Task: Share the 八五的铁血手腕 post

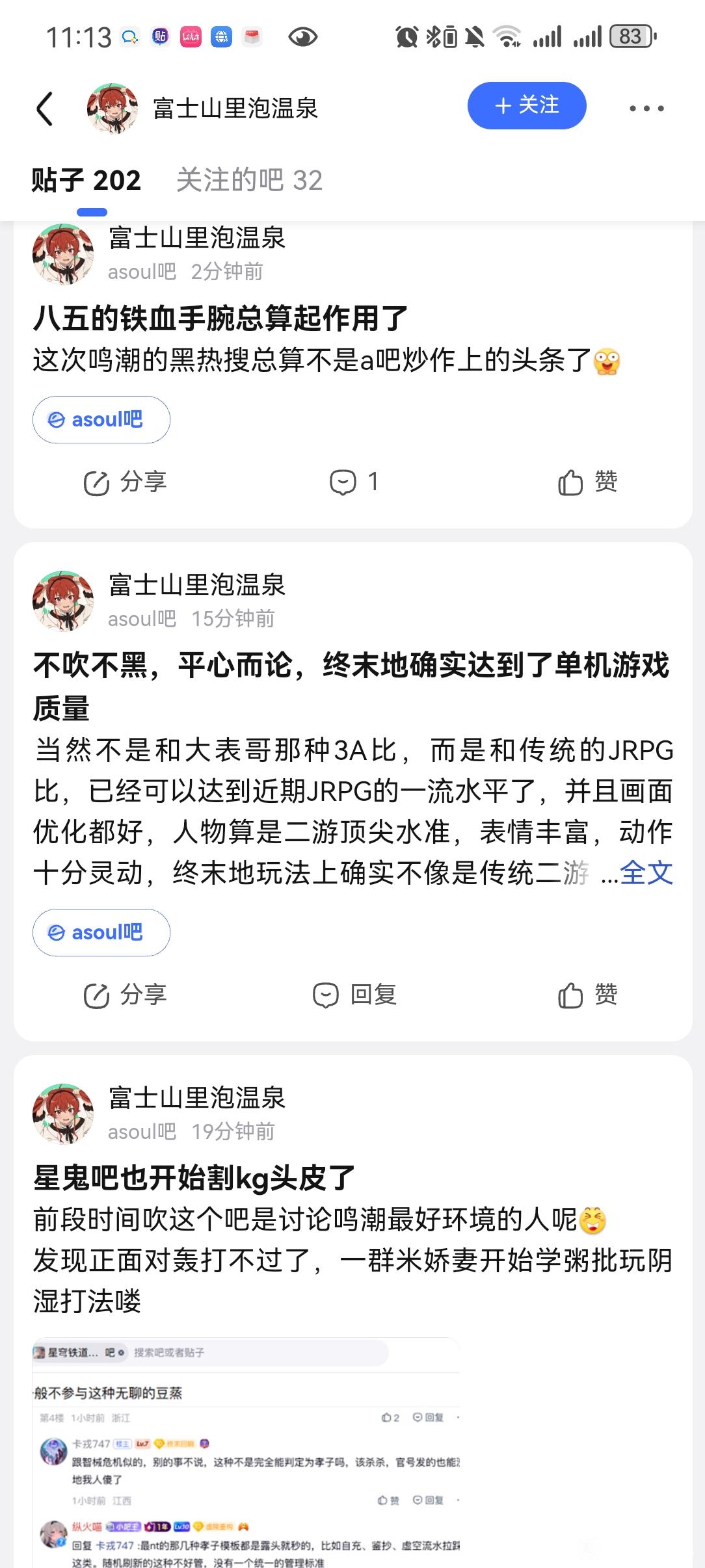Action: pos(126,482)
